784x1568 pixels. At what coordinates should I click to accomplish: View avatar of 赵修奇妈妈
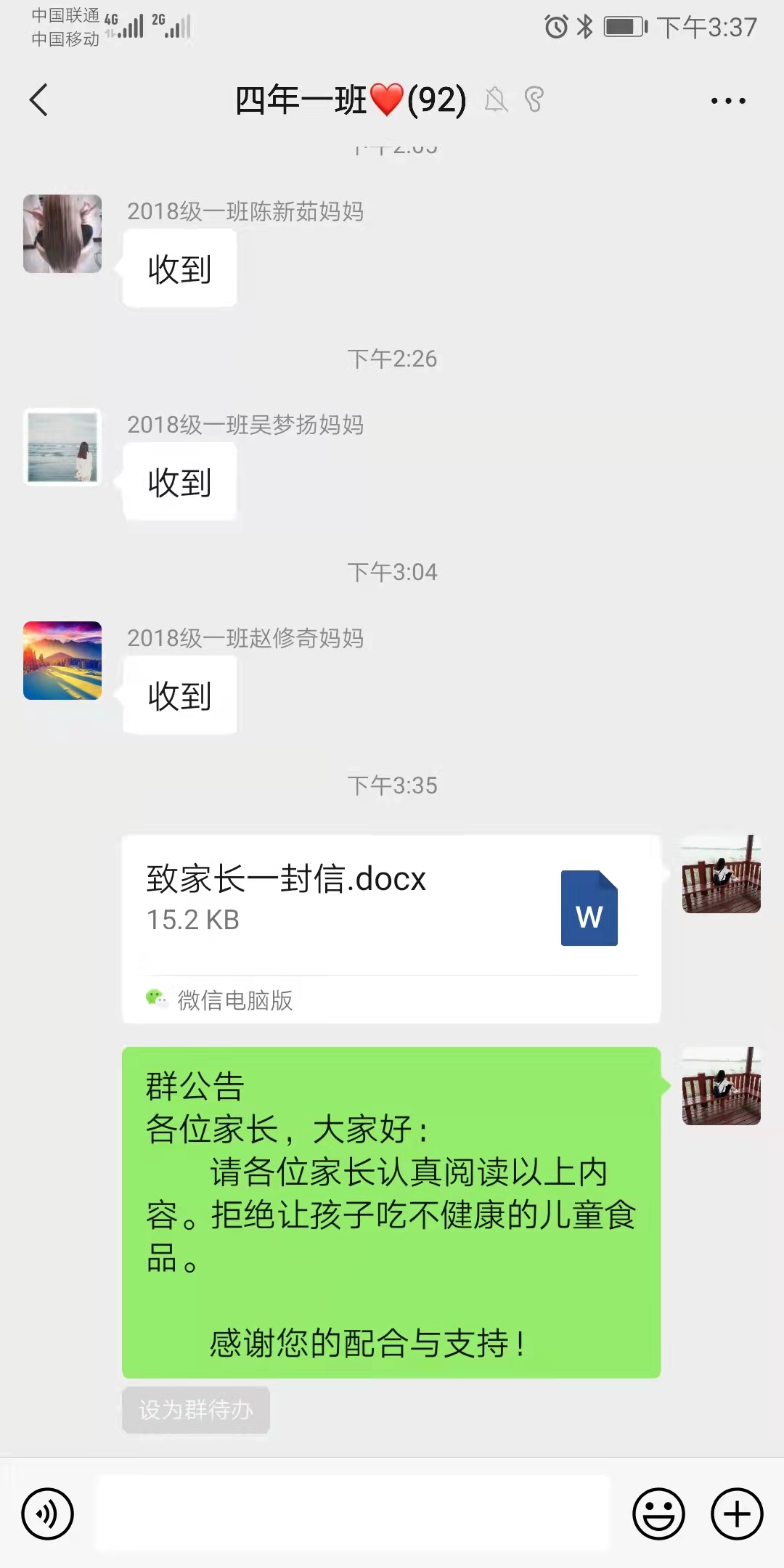(62, 661)
